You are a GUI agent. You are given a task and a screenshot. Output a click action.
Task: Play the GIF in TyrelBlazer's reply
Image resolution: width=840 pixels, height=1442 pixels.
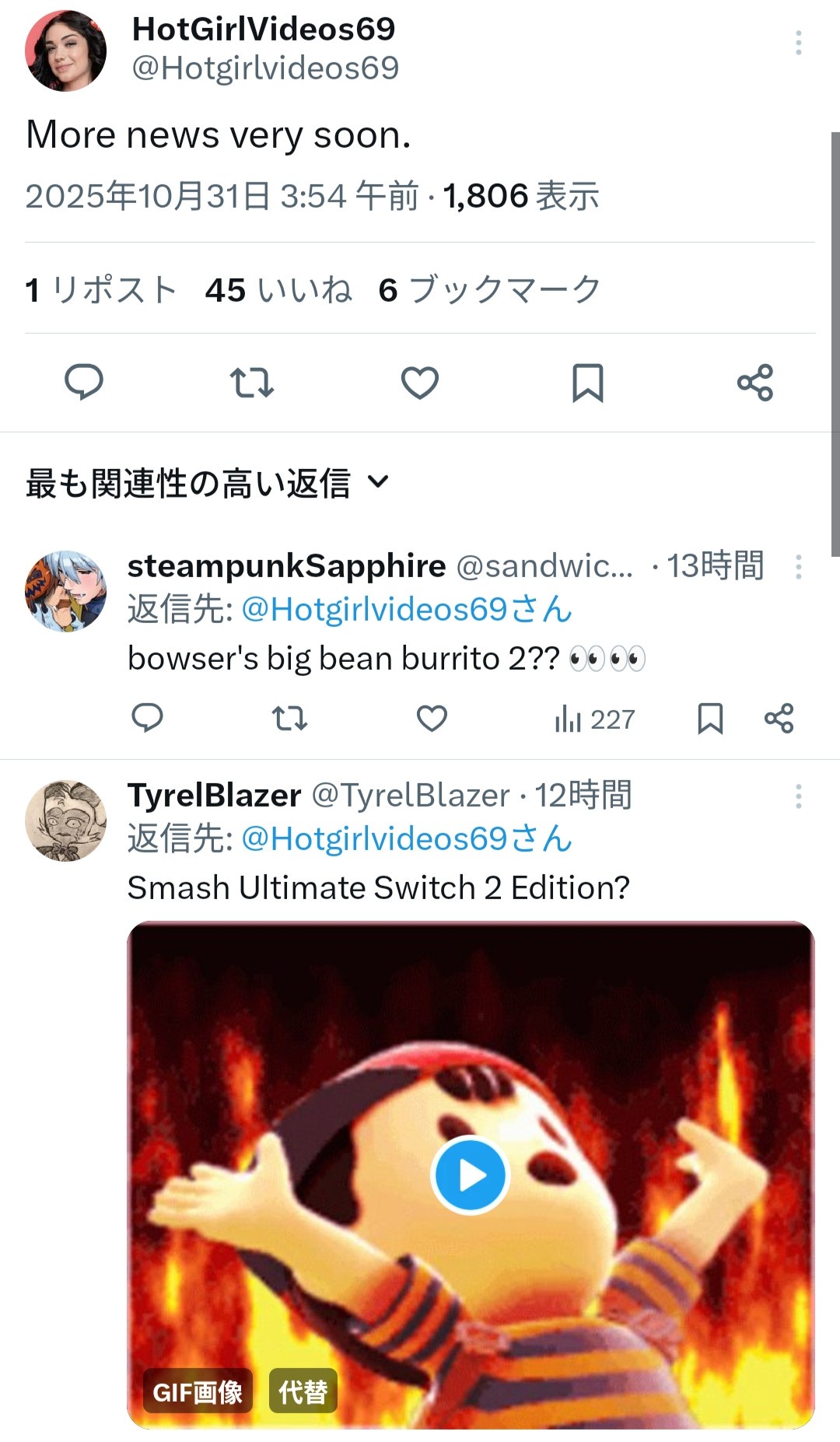(470, 1175)
